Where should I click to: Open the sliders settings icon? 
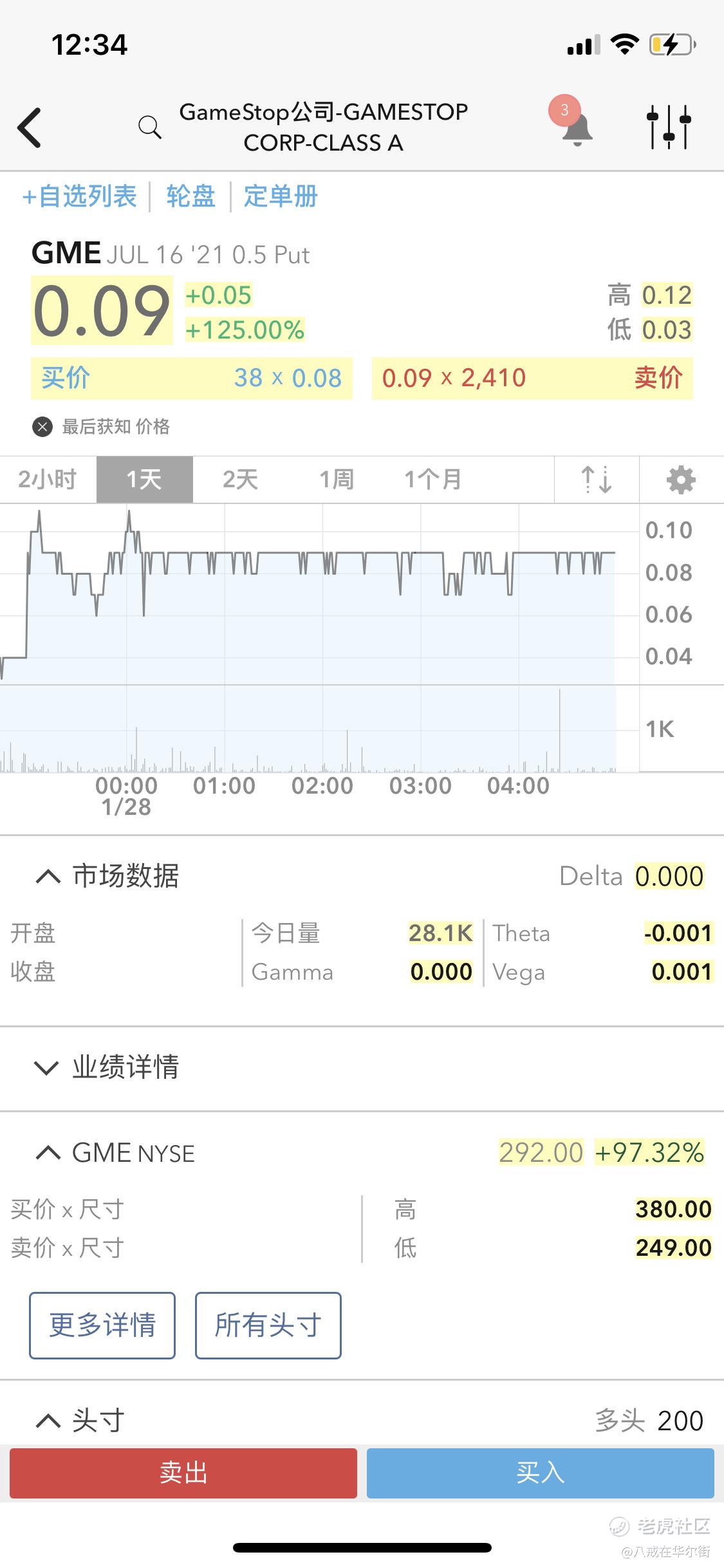point(669,126)
